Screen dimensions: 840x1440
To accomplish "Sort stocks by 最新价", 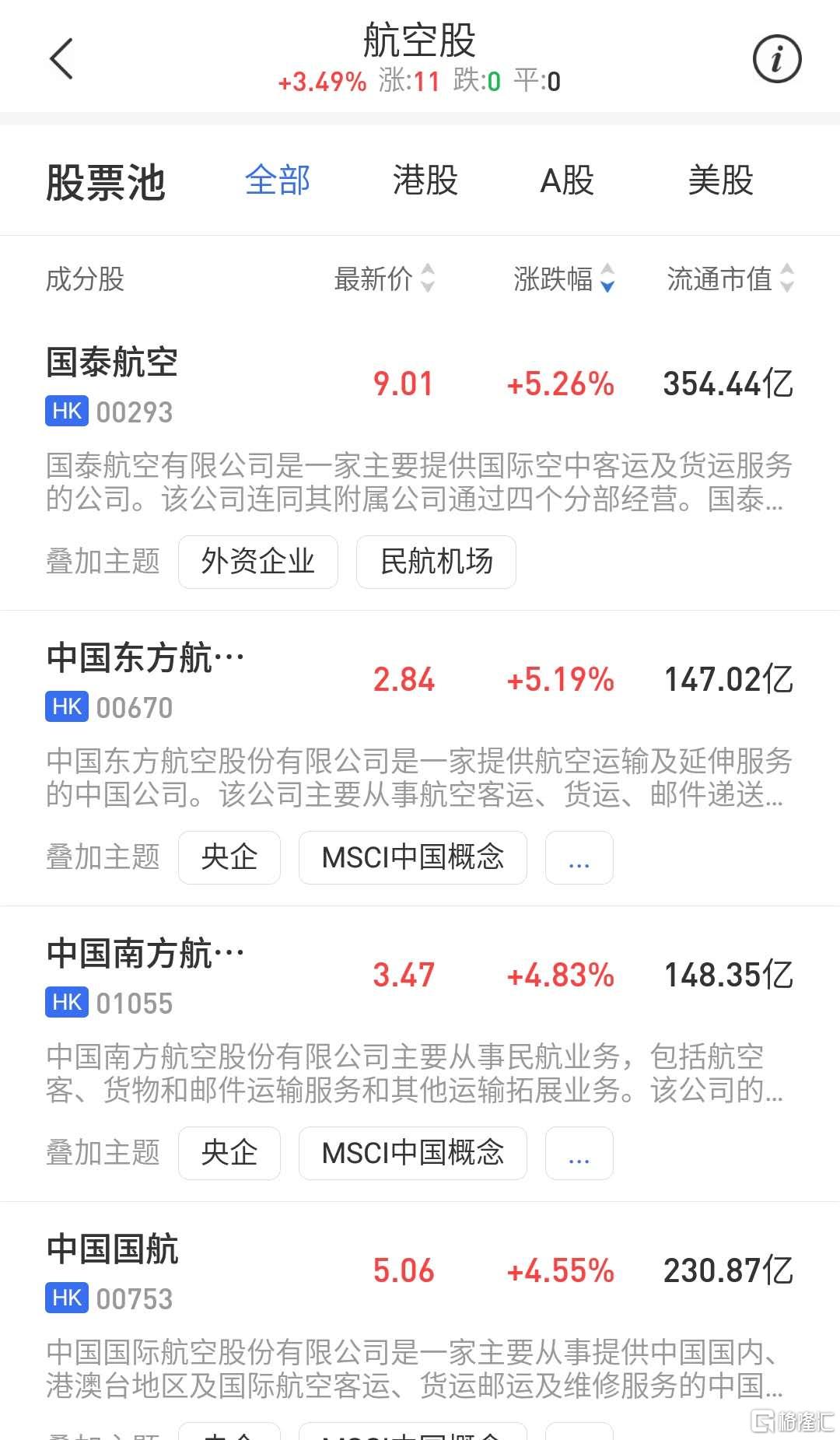I will (x=384, y=279).
